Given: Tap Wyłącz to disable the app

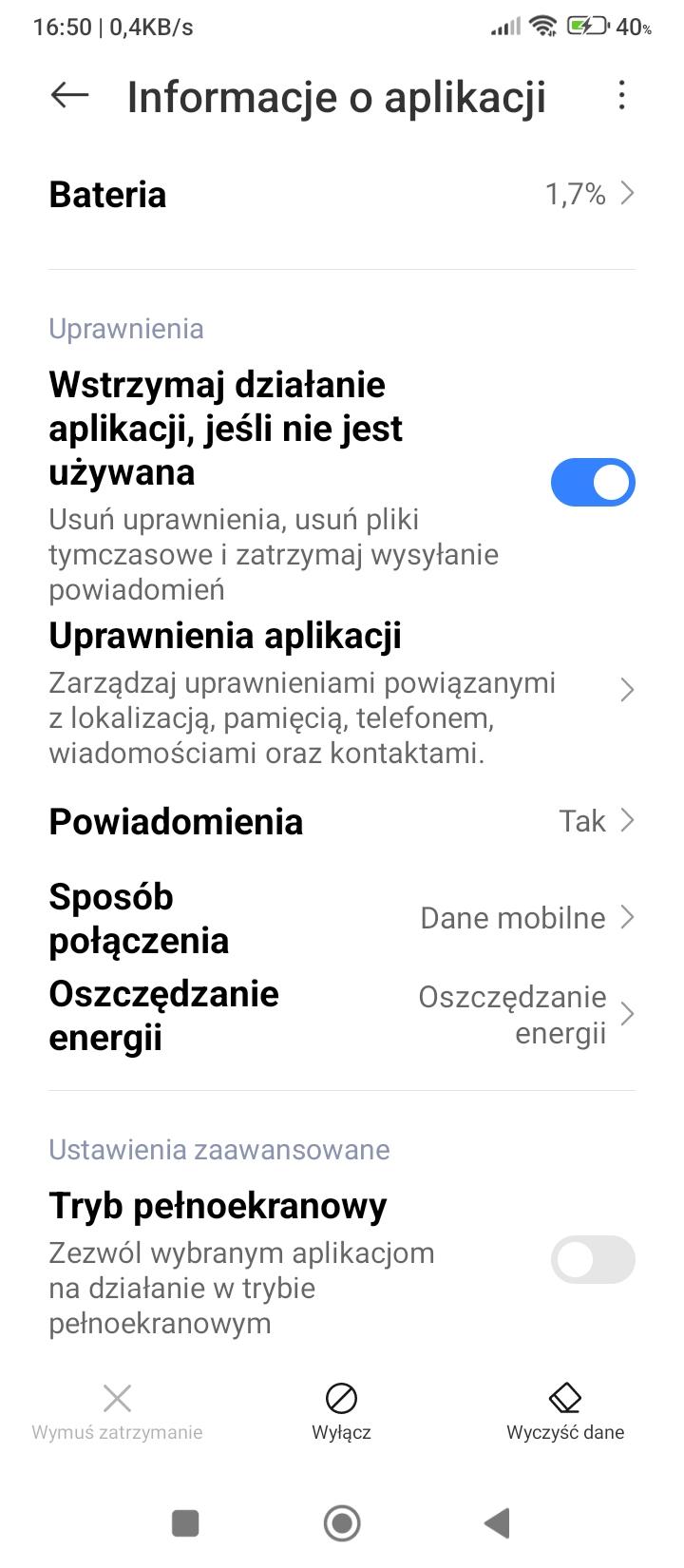Looking at the screenshot, I should click(341, 1411).
